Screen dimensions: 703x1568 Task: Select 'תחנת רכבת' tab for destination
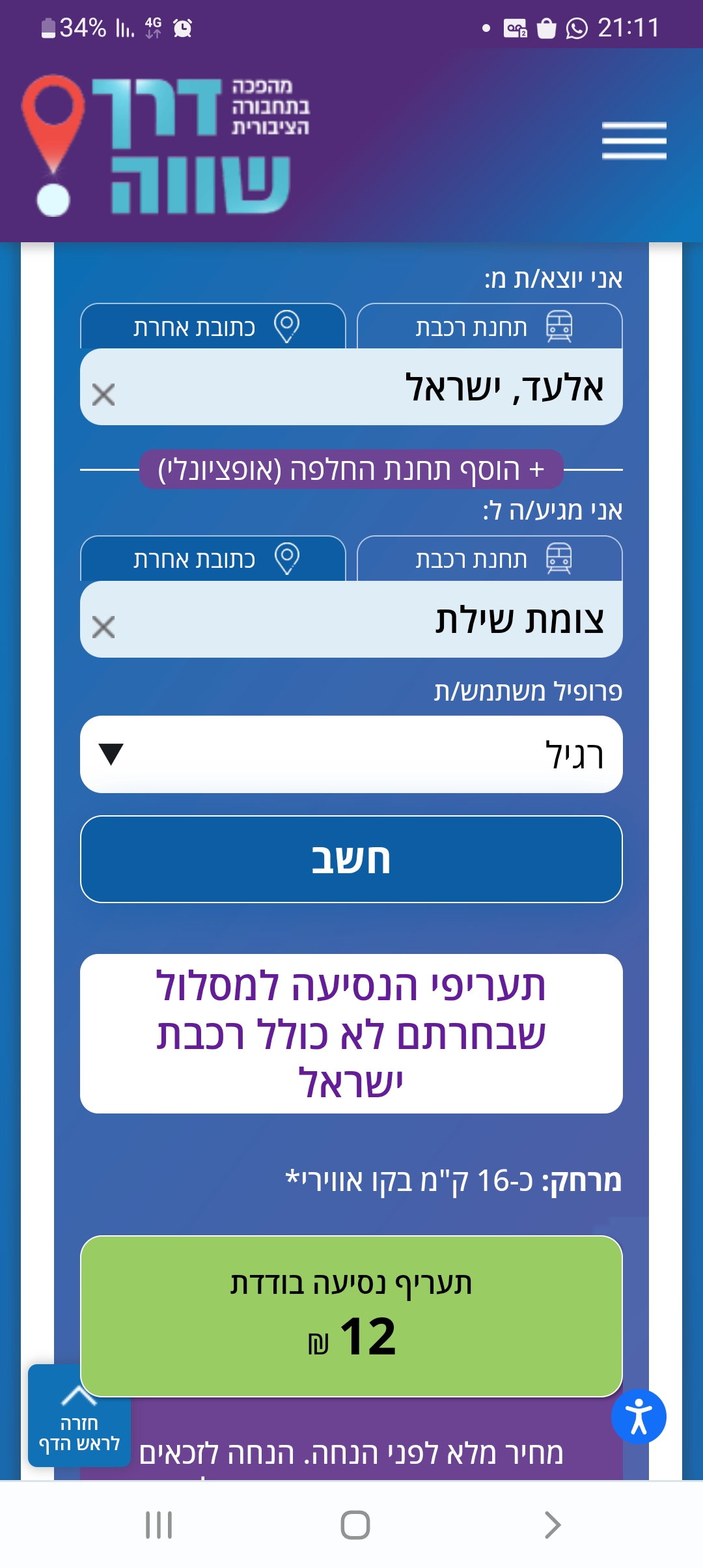tap(489, 559)
